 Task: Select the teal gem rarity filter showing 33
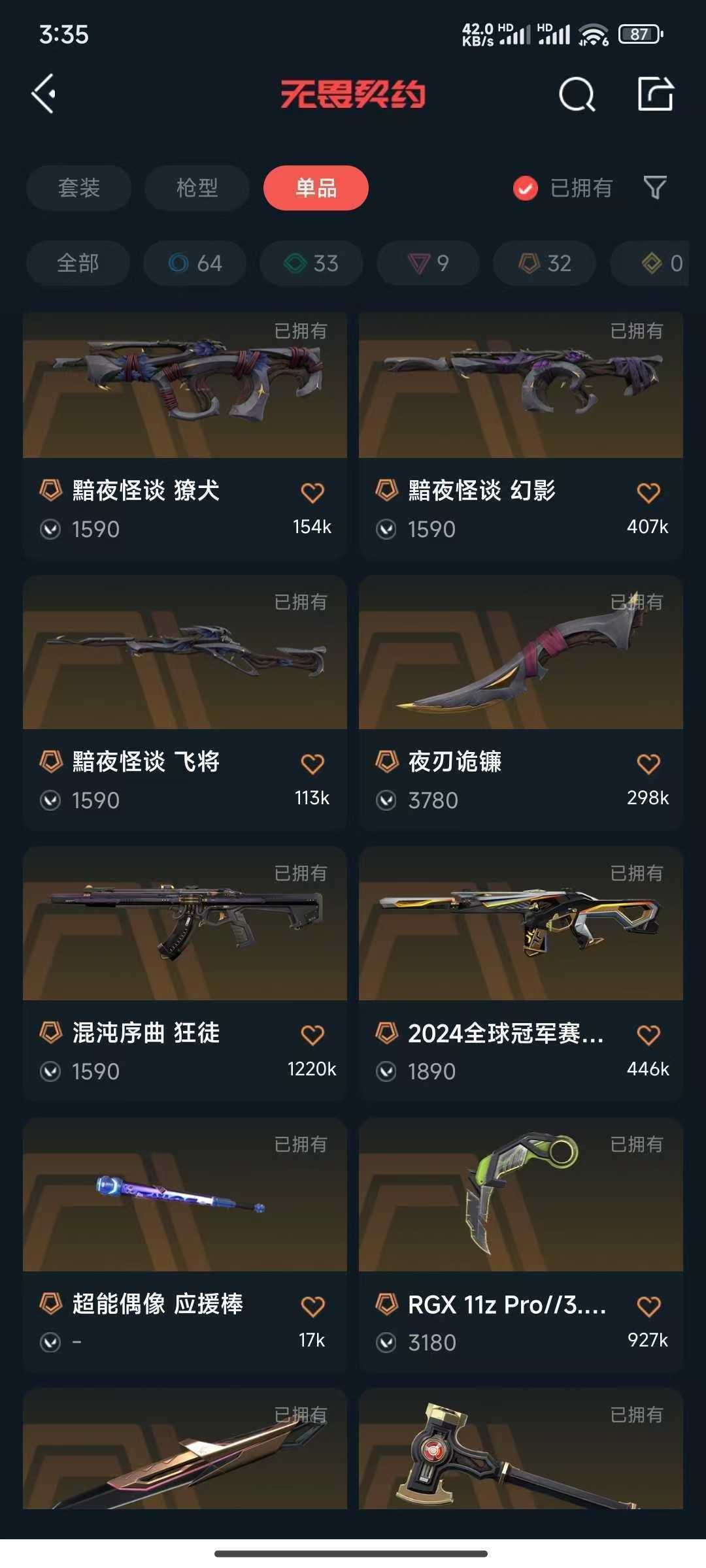311,263
